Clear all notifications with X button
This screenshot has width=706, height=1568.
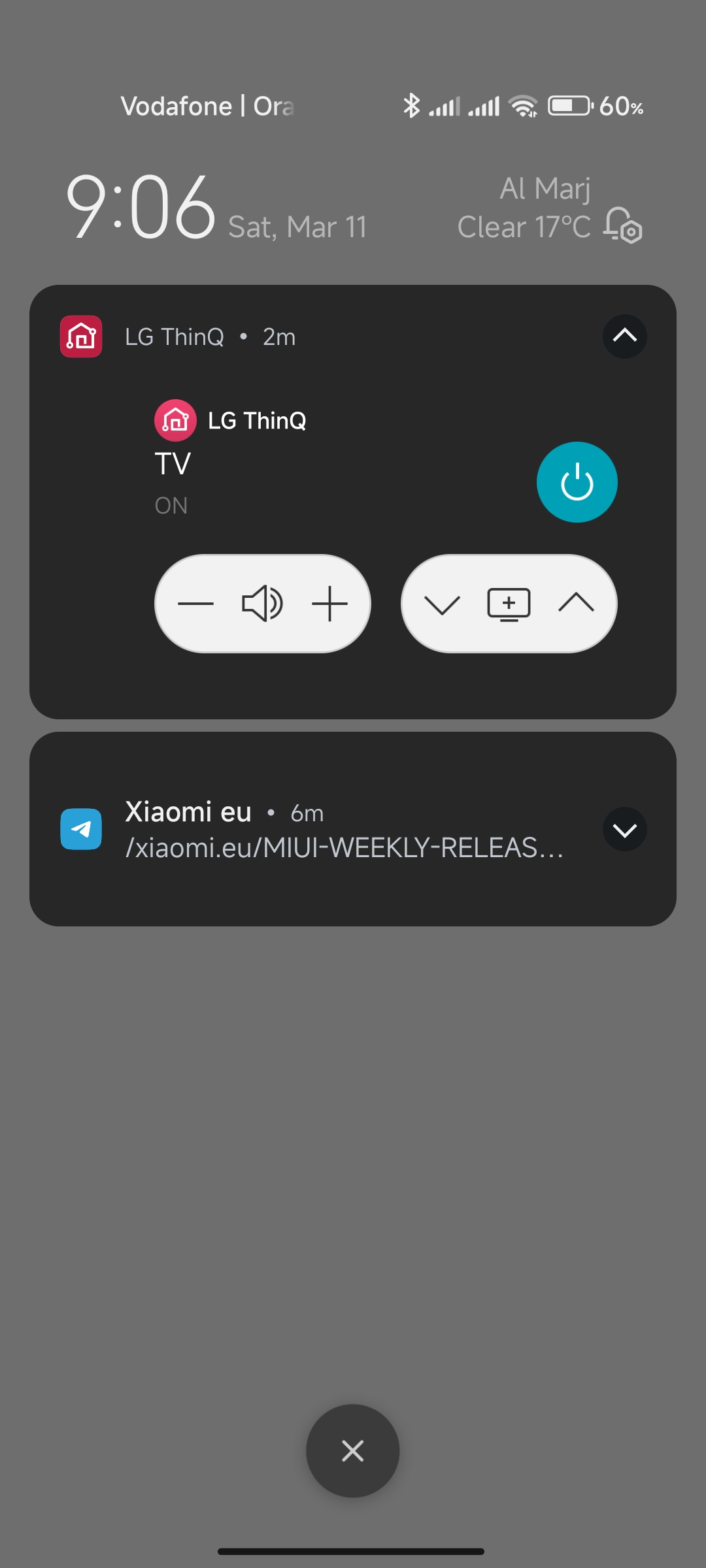click(x=352, y=1451)
